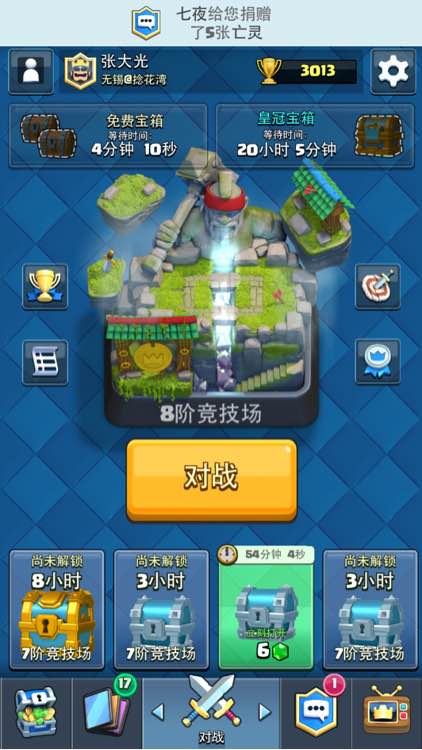Image resolution: width=422 pixels, height=750 pixels.
Task: Switch to the cards tab with 17 badge
Action: [107, 712]
